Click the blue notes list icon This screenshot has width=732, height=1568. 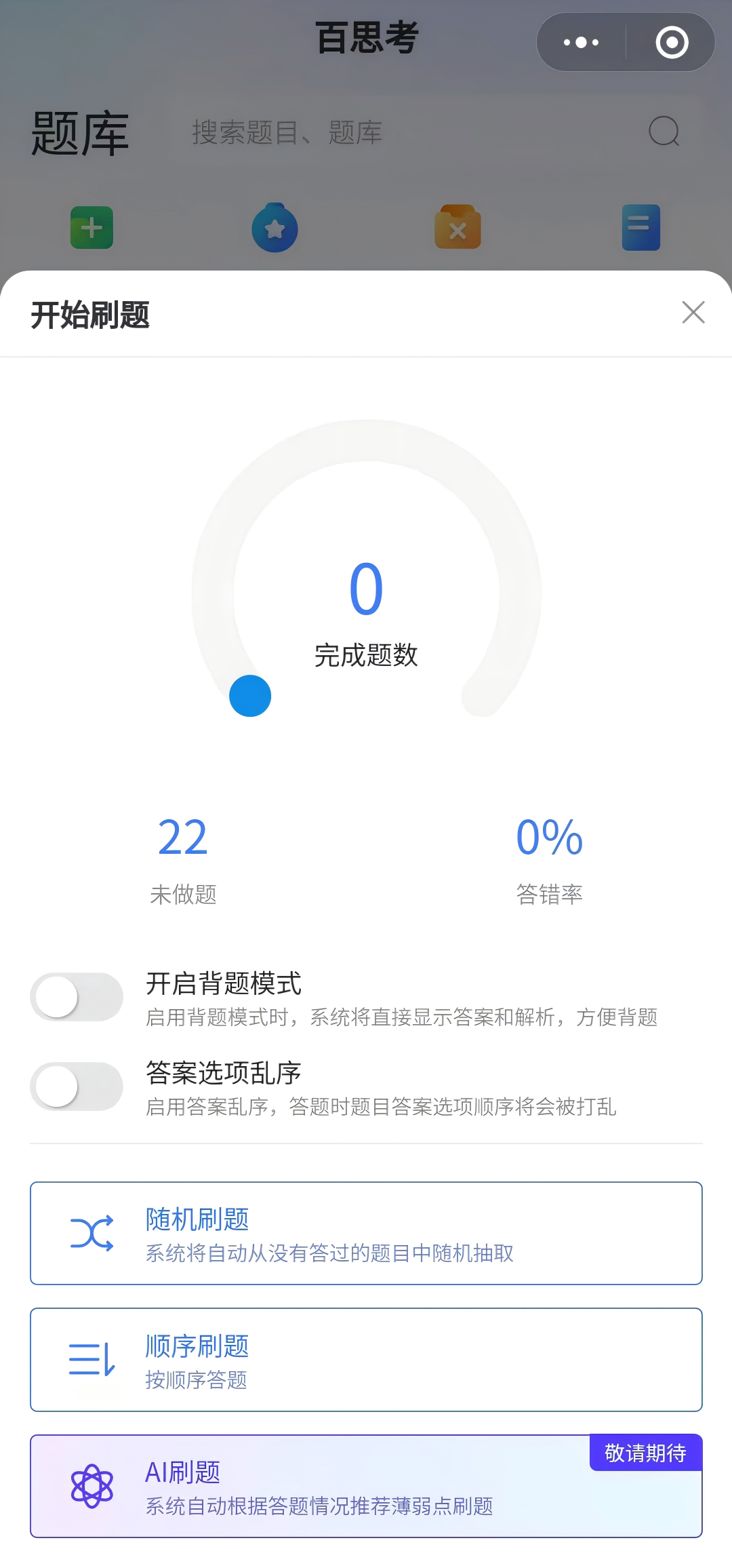pos(640,228)
